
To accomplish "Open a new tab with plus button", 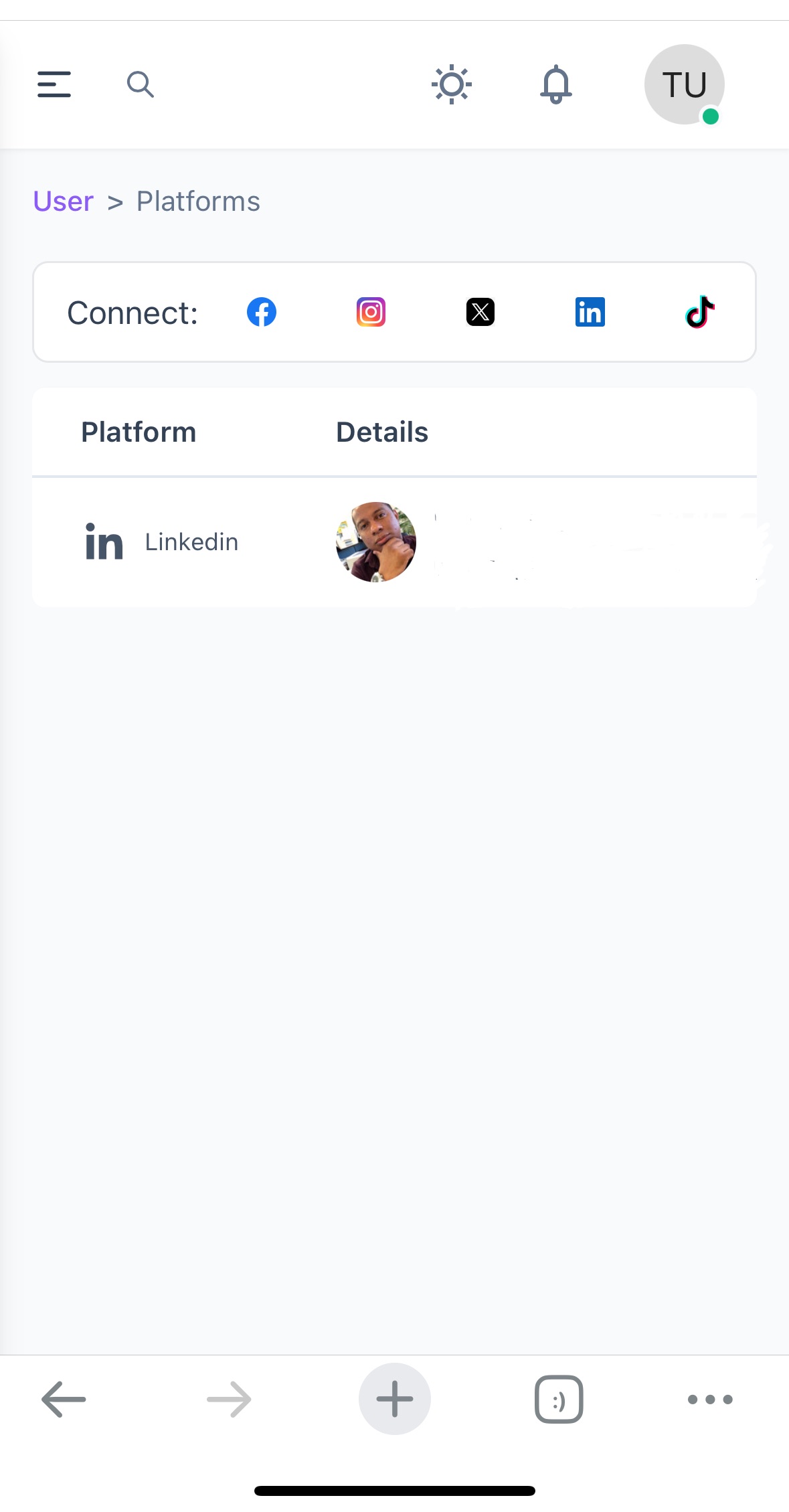I will point(395,1399).
